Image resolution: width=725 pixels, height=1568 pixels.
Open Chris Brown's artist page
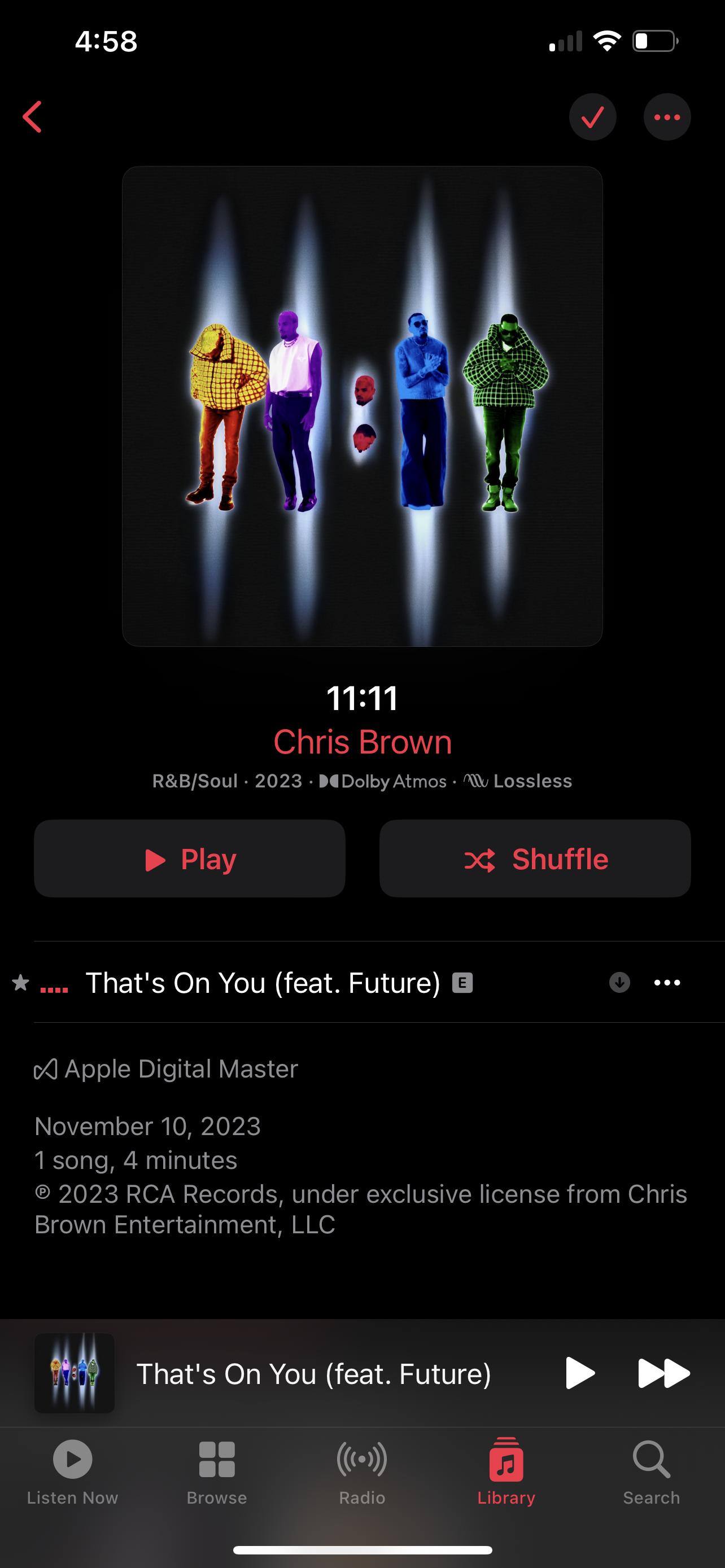point(362,742)
